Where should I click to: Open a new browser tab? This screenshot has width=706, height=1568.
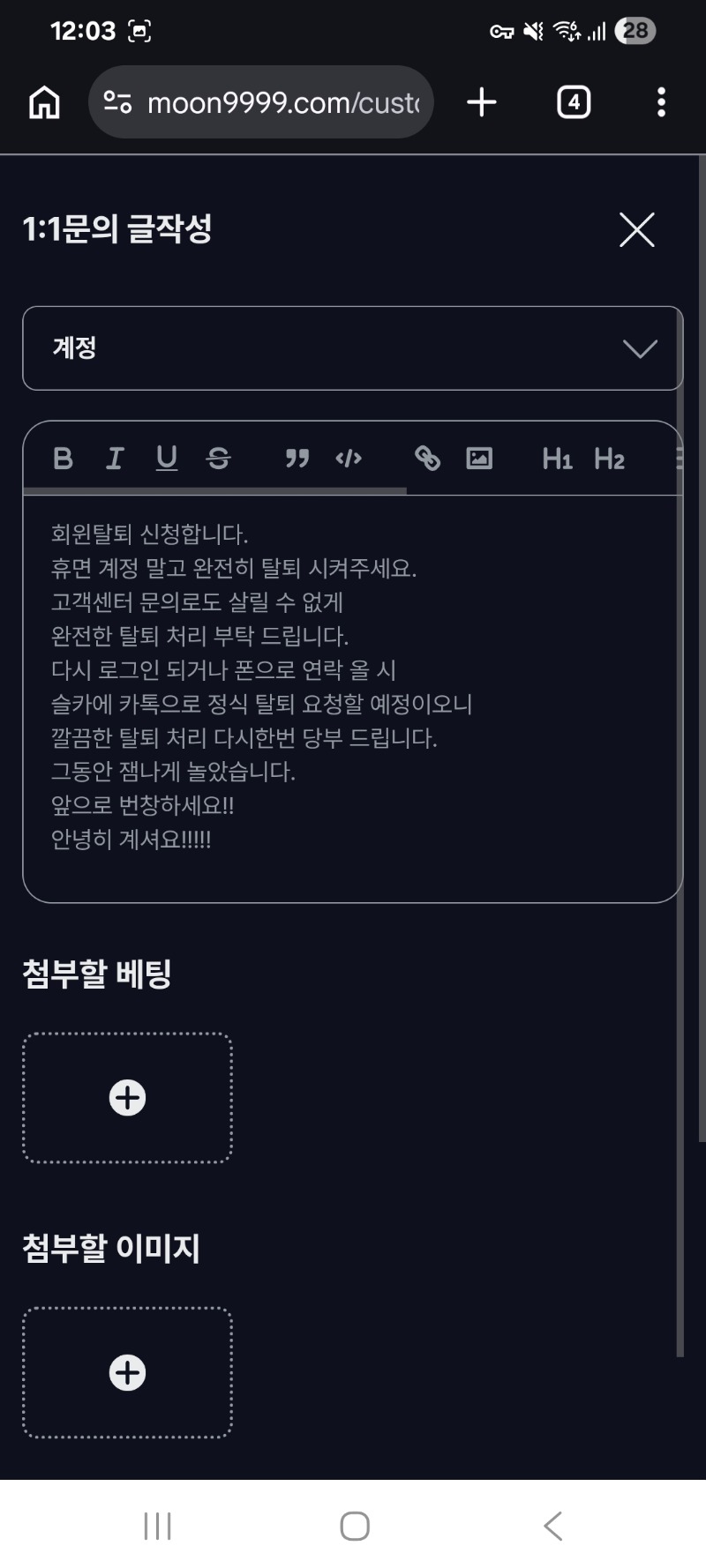click(x=482, y=102)
